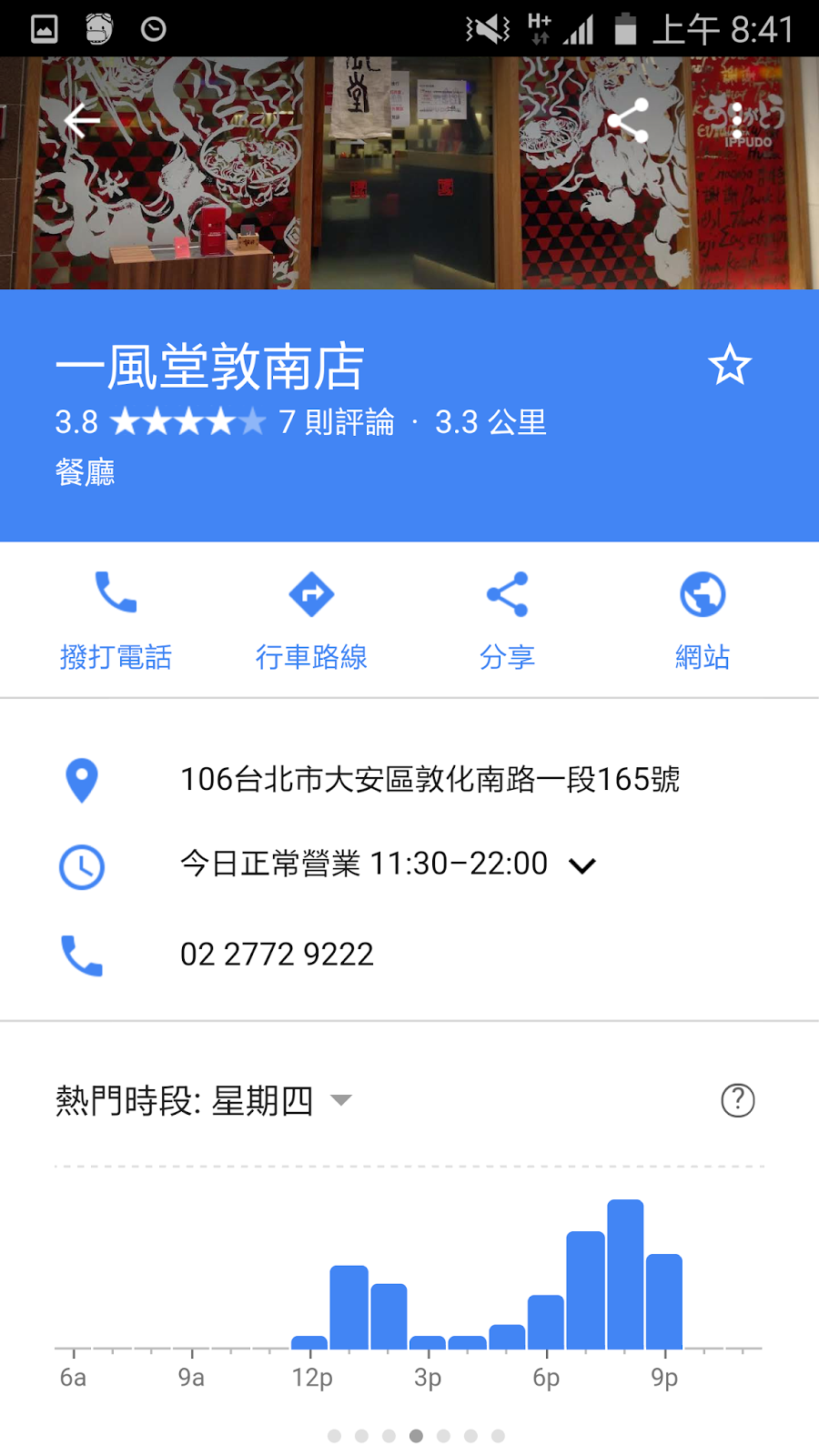The width and height of the screenshot is (819, 1456).
Task: Get directions with 行車路線
Action: [x=311, y=620]
